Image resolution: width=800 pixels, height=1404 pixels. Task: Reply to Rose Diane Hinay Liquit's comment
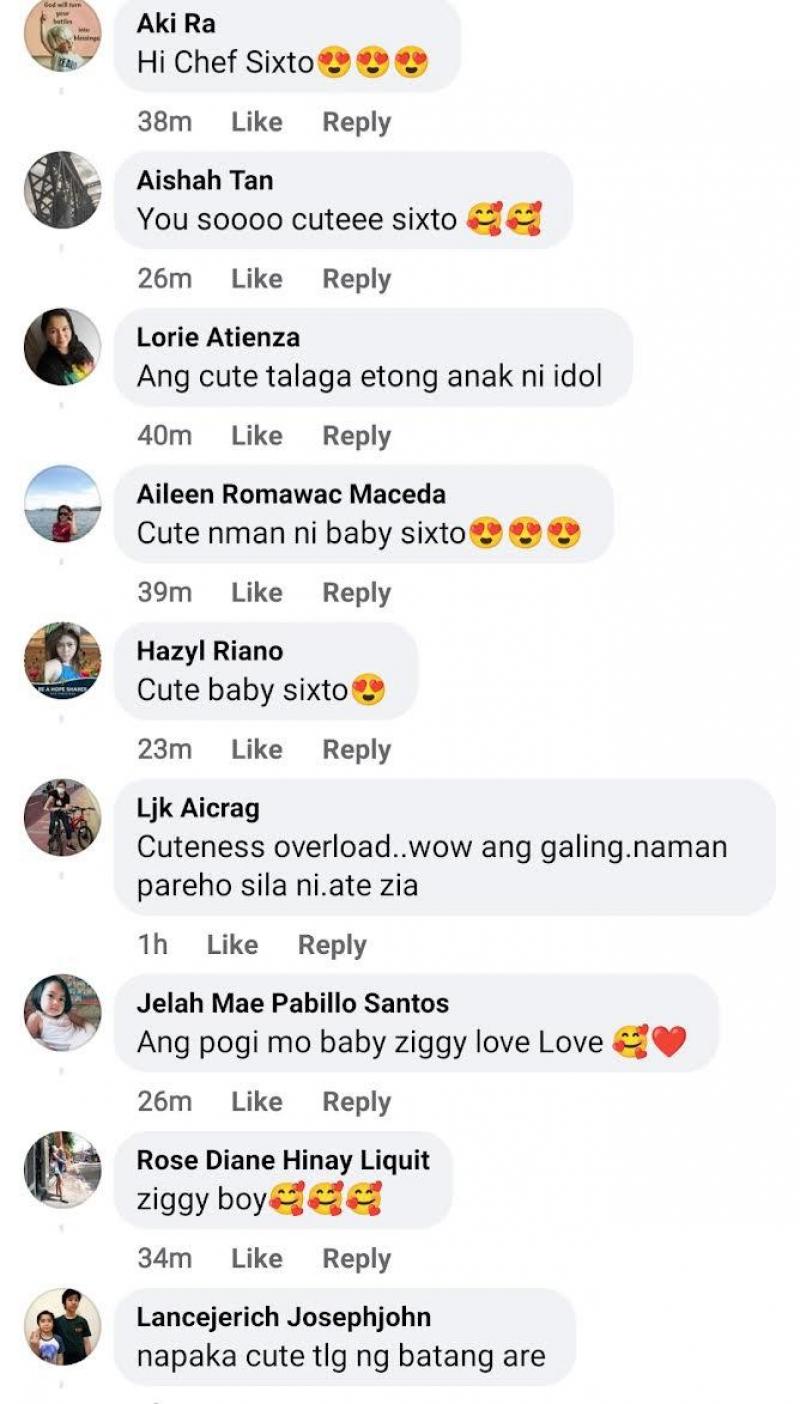[x=356, y=1259]
